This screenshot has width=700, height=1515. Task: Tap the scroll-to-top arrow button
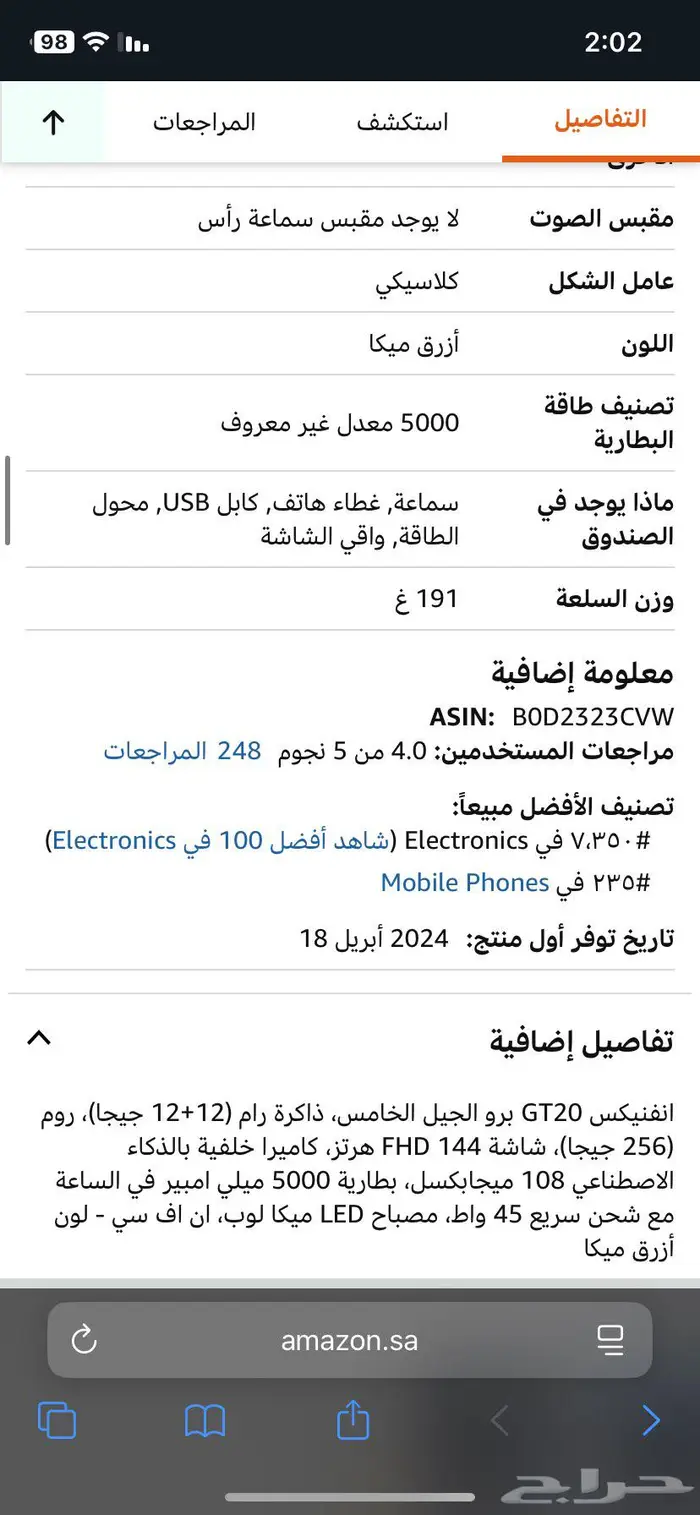pos(53,122)
